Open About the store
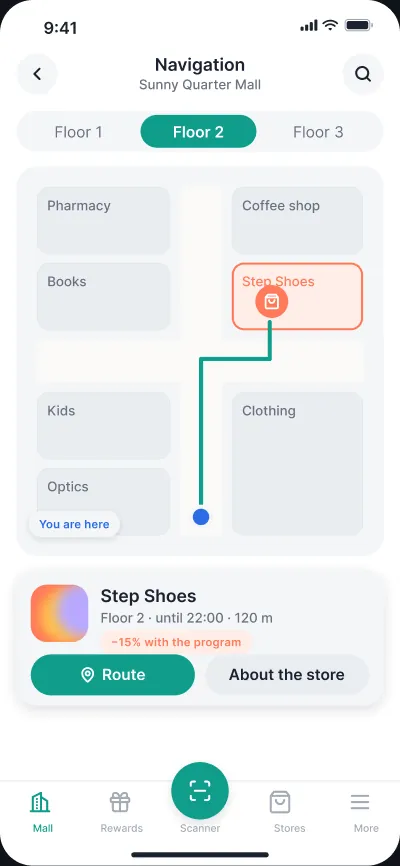Viewport: 400px width, 866px height. (x=287, y=674)
